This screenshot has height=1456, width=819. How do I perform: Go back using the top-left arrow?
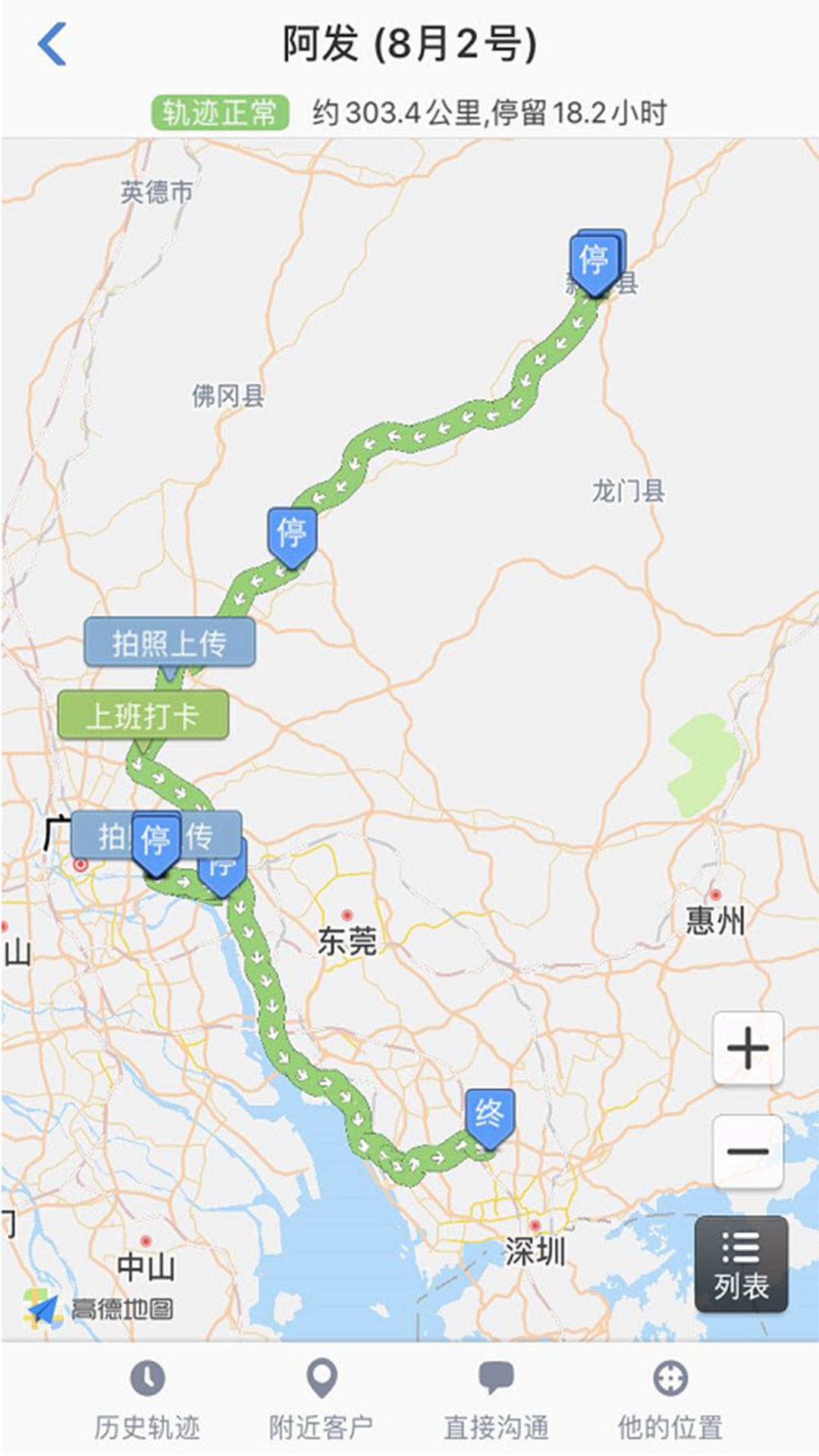[52, 44]
